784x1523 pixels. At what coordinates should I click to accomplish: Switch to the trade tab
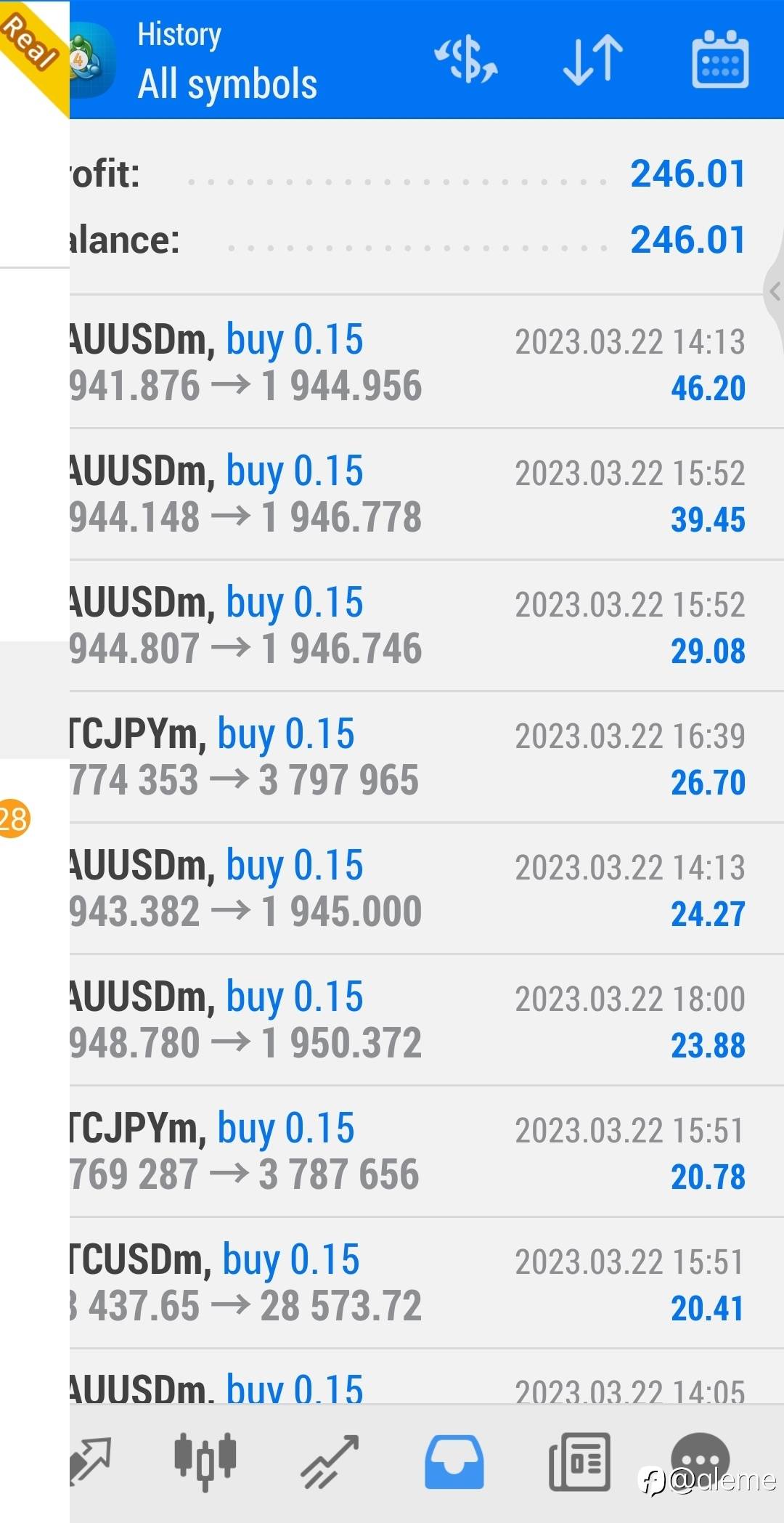click(x=330, y=1461)
